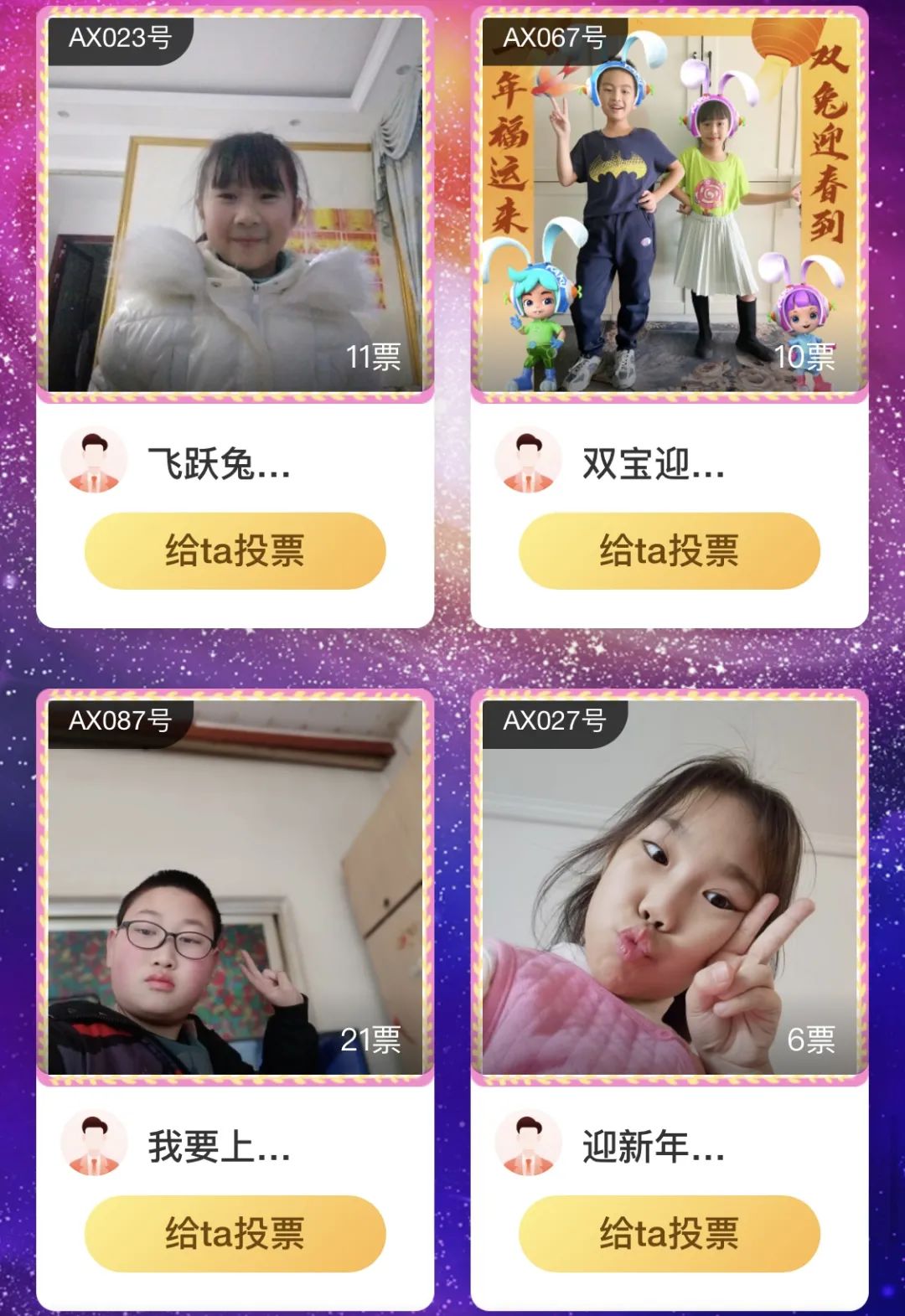This screenshot has width=905, height=1316.
Task: Vote for entry AX023
Action: point(235,551)
